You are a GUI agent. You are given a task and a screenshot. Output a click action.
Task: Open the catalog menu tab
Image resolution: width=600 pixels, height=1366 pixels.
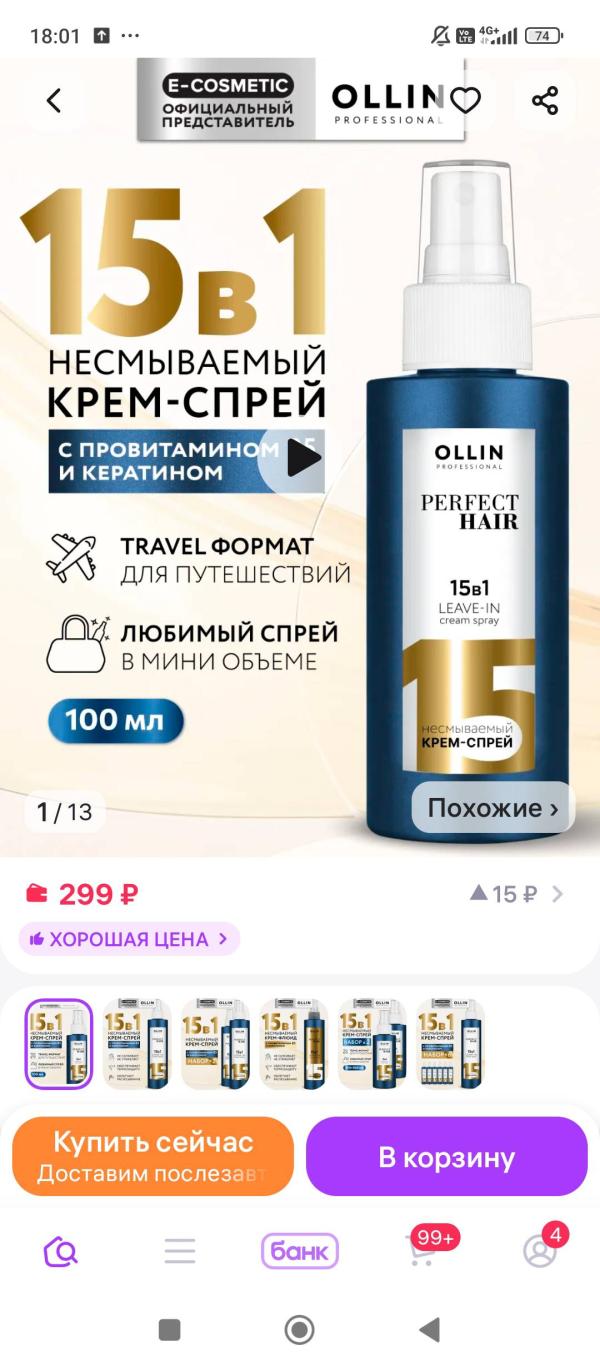tap(180, 1251)
